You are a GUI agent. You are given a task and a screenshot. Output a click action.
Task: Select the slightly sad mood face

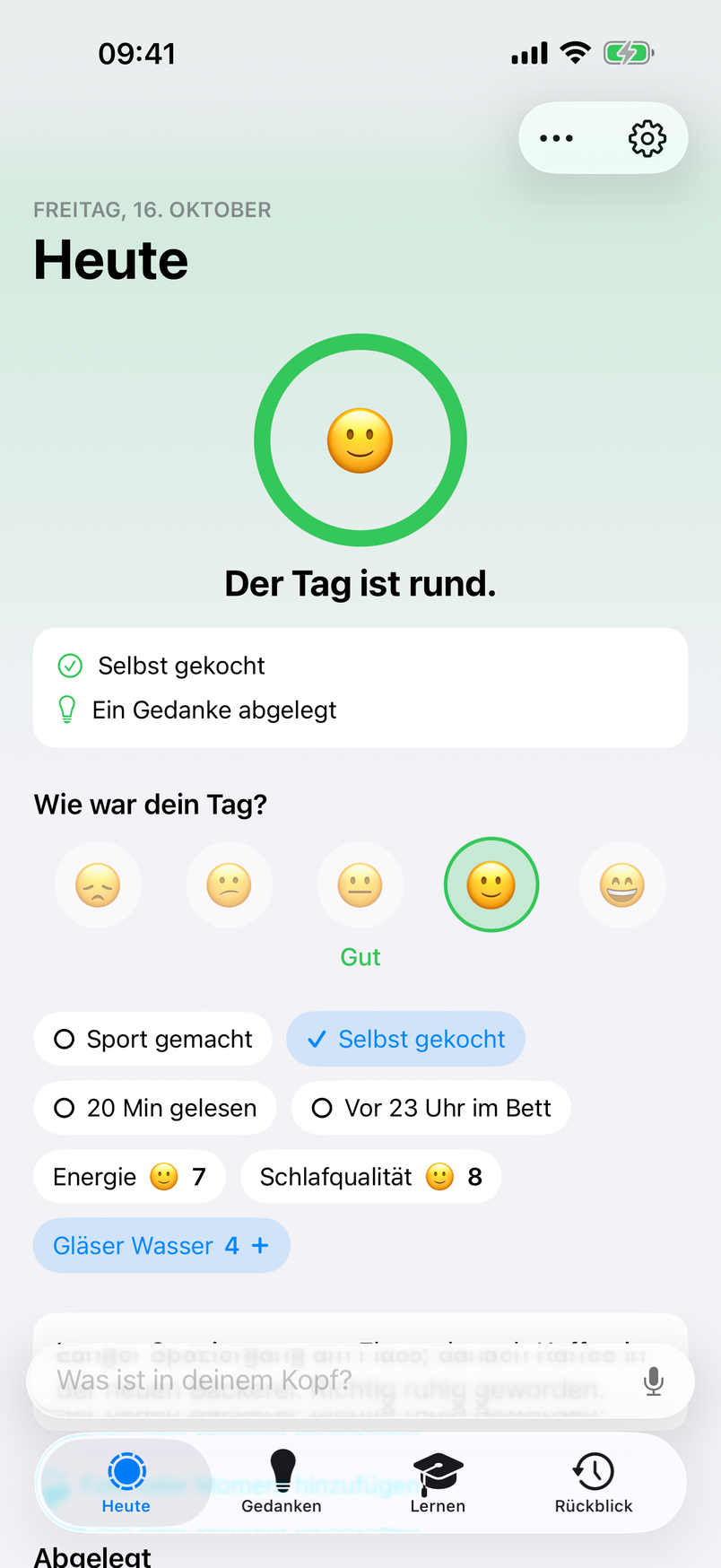(x=230, y=885)
